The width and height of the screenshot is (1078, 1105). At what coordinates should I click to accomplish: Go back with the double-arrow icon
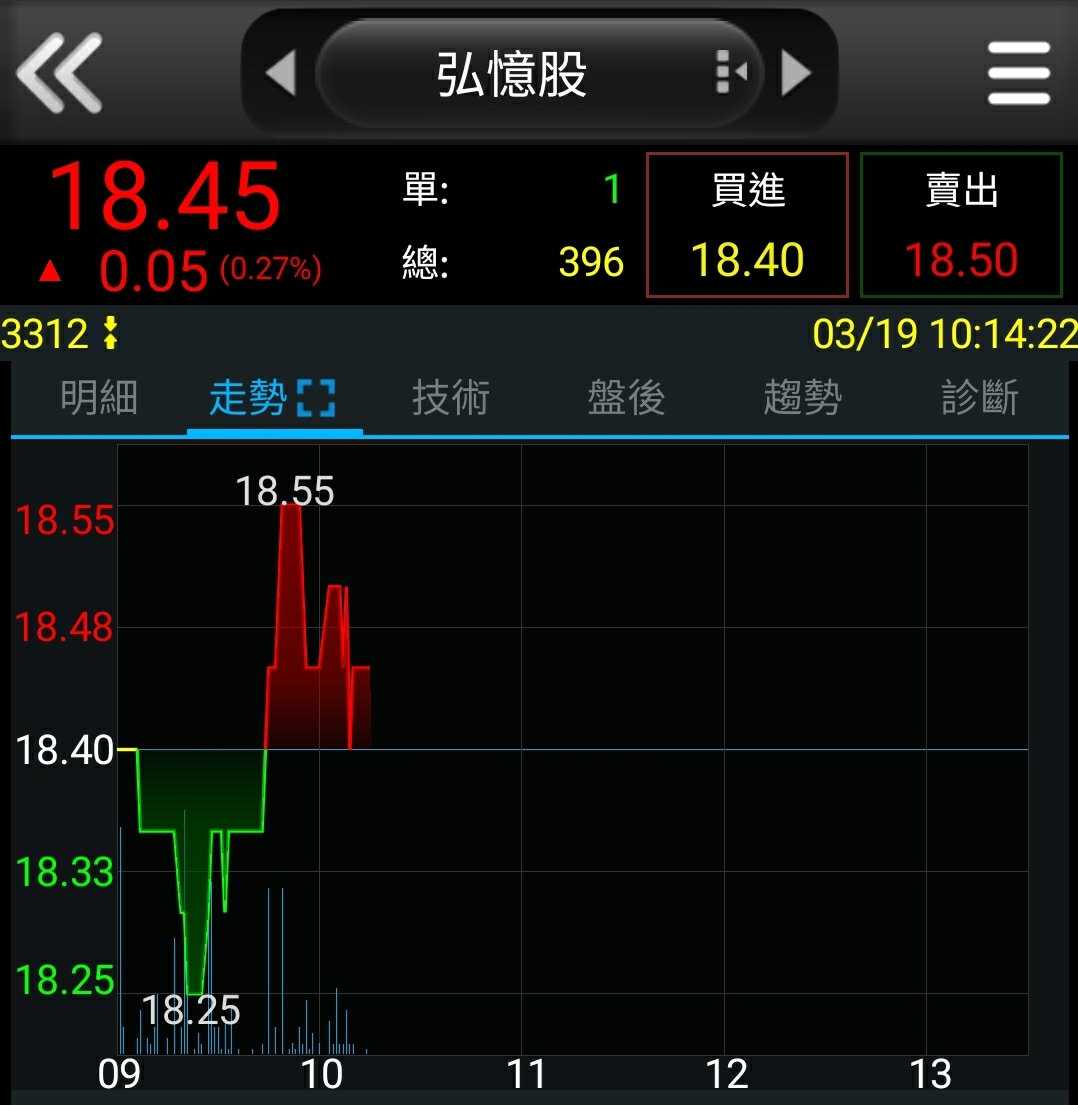click(x=60, y=72)
